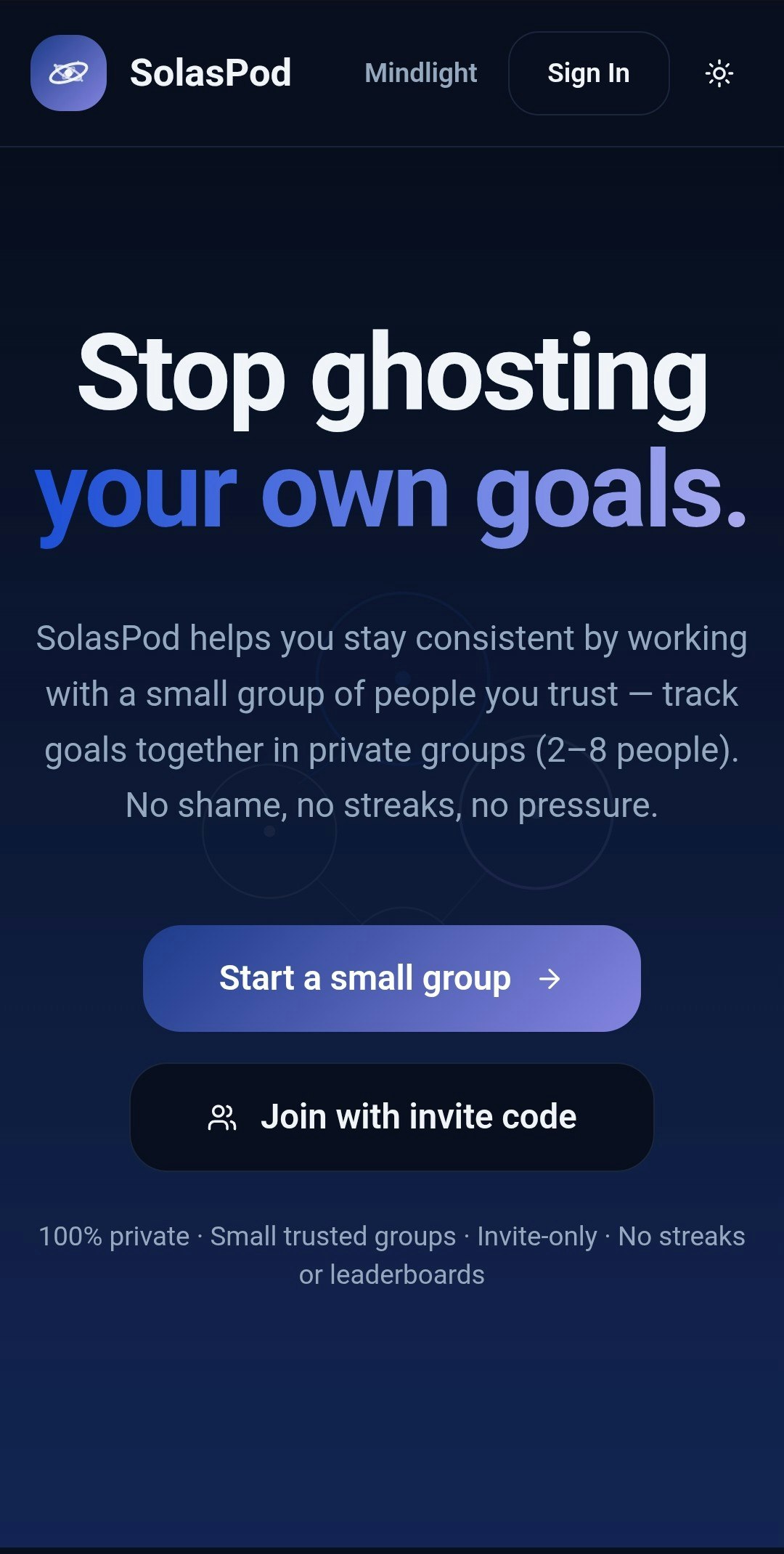784x1554 pixels.
Task: Click the headline 'Stop ghosting your own goals'
Action: point(392,428)
